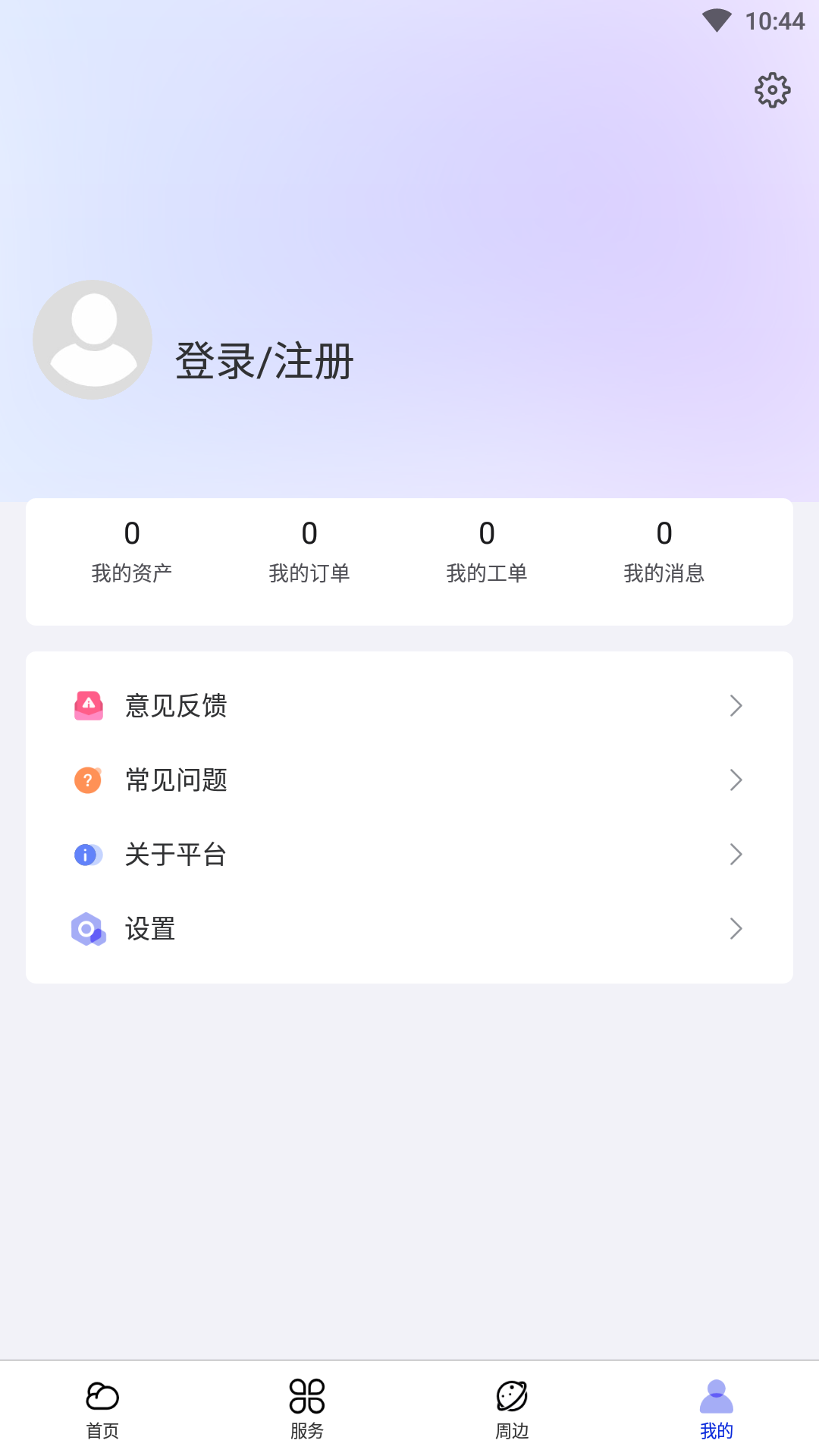
Task: Check 我的工单
Action: click(487, 552)
